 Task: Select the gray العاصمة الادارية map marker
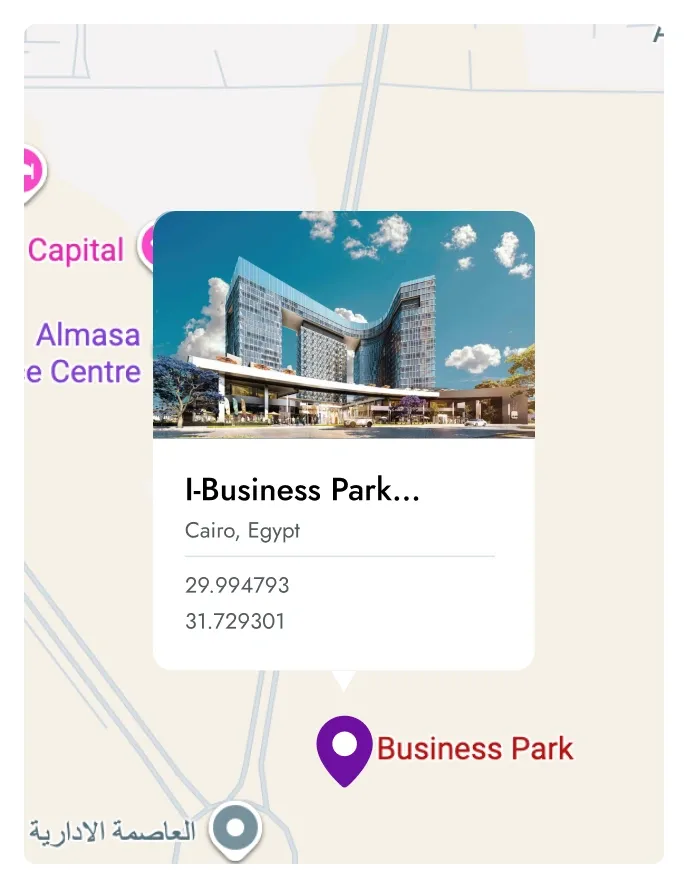[237, 829]
